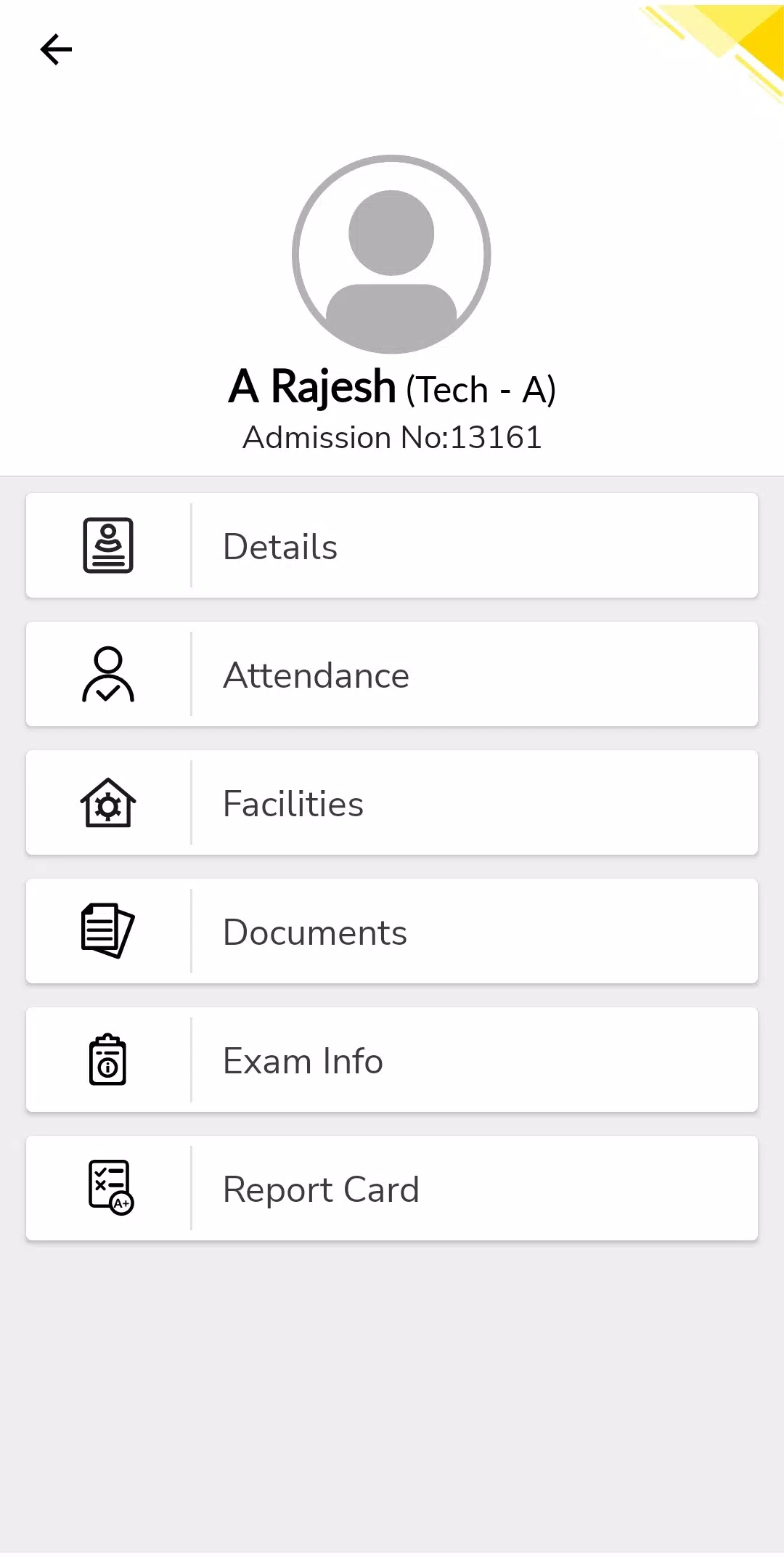Screen dimensions: 784x1557
Task: Tap the class label Tech - A
Action: pos(479,389)
